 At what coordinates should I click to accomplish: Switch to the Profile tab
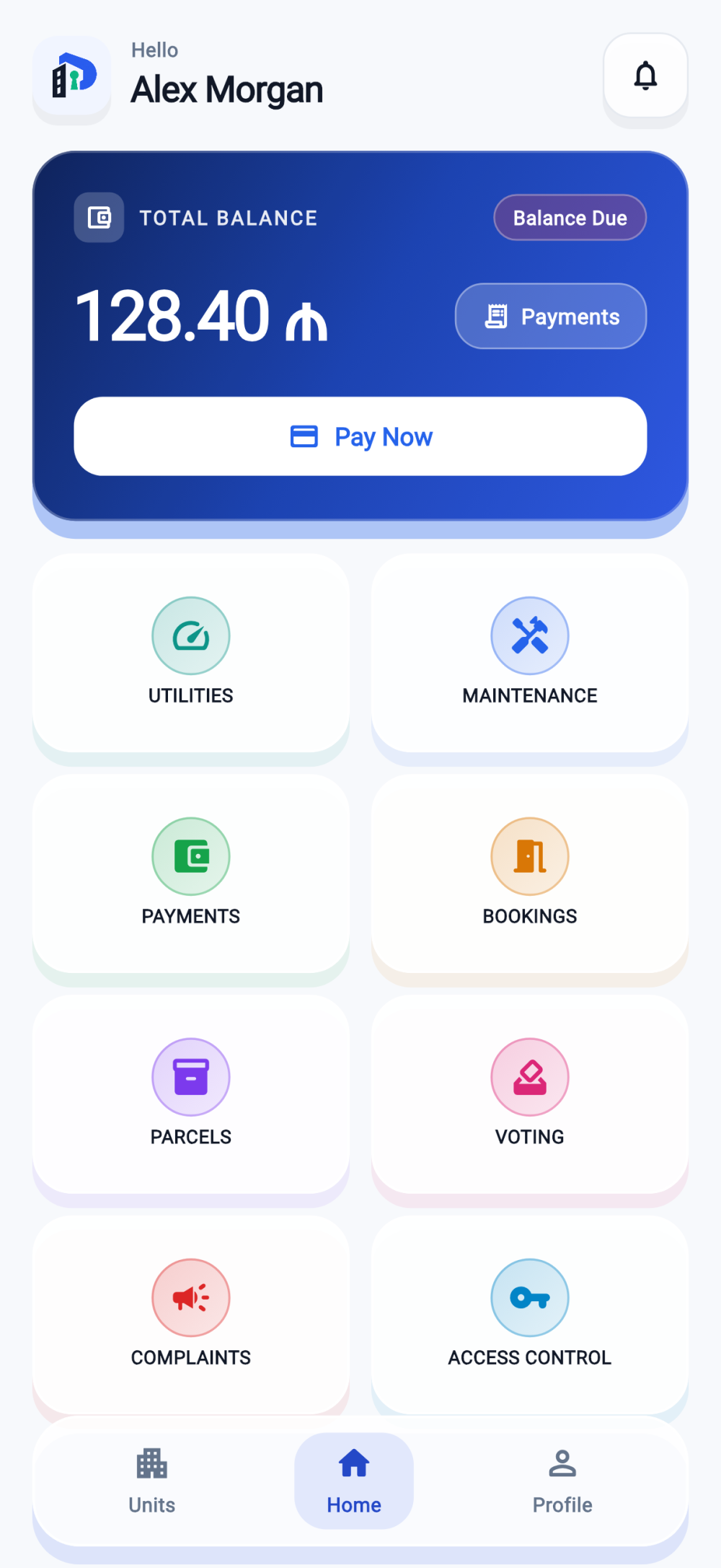pyautogui.click(x=562, y=1481)
